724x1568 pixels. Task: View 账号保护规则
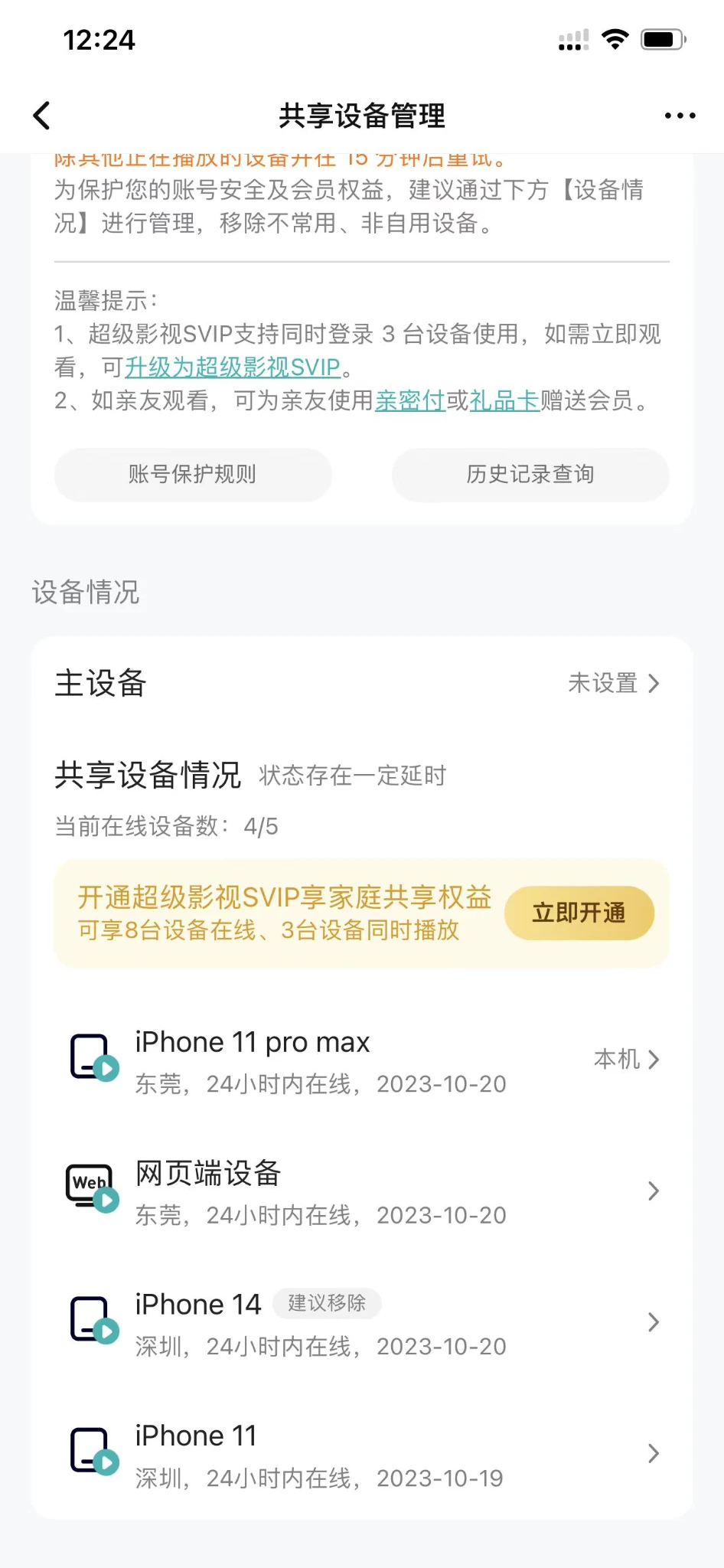[x=193, y=475]
